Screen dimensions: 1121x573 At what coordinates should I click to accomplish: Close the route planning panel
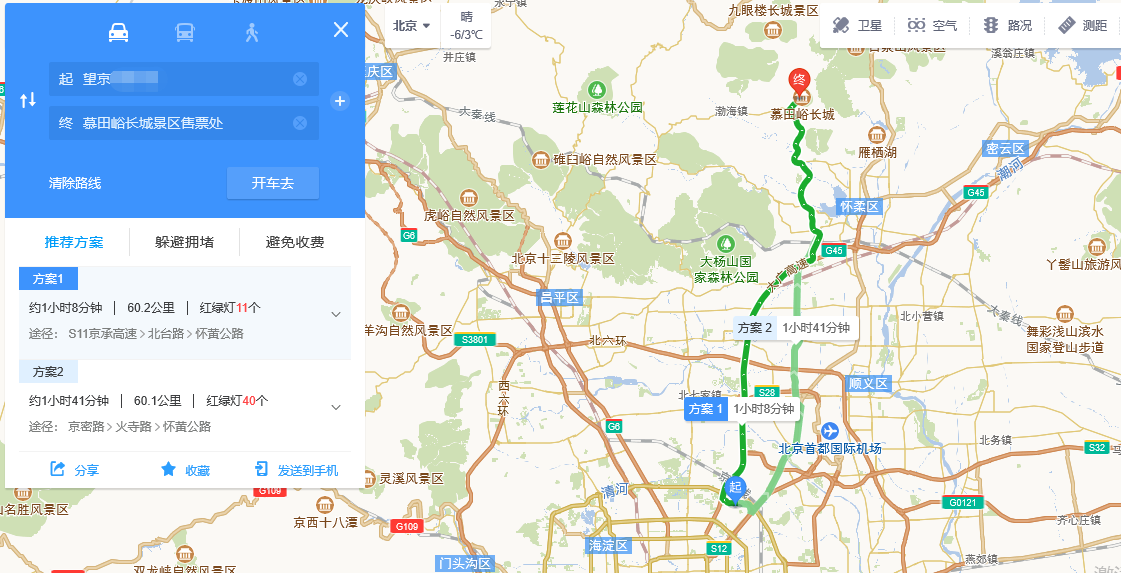[x=341, y=30]
